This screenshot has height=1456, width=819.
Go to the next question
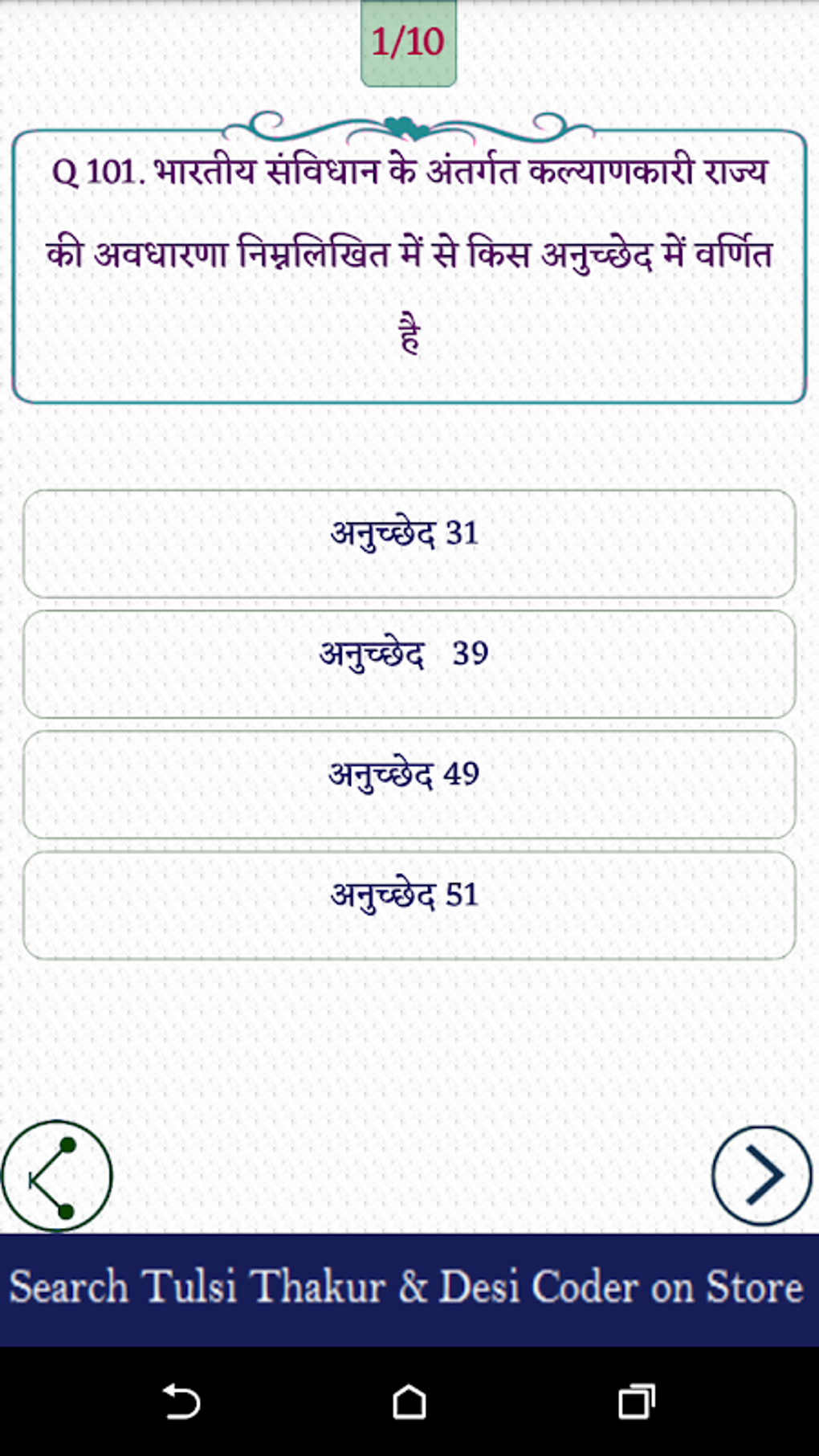coord(761,1176)
